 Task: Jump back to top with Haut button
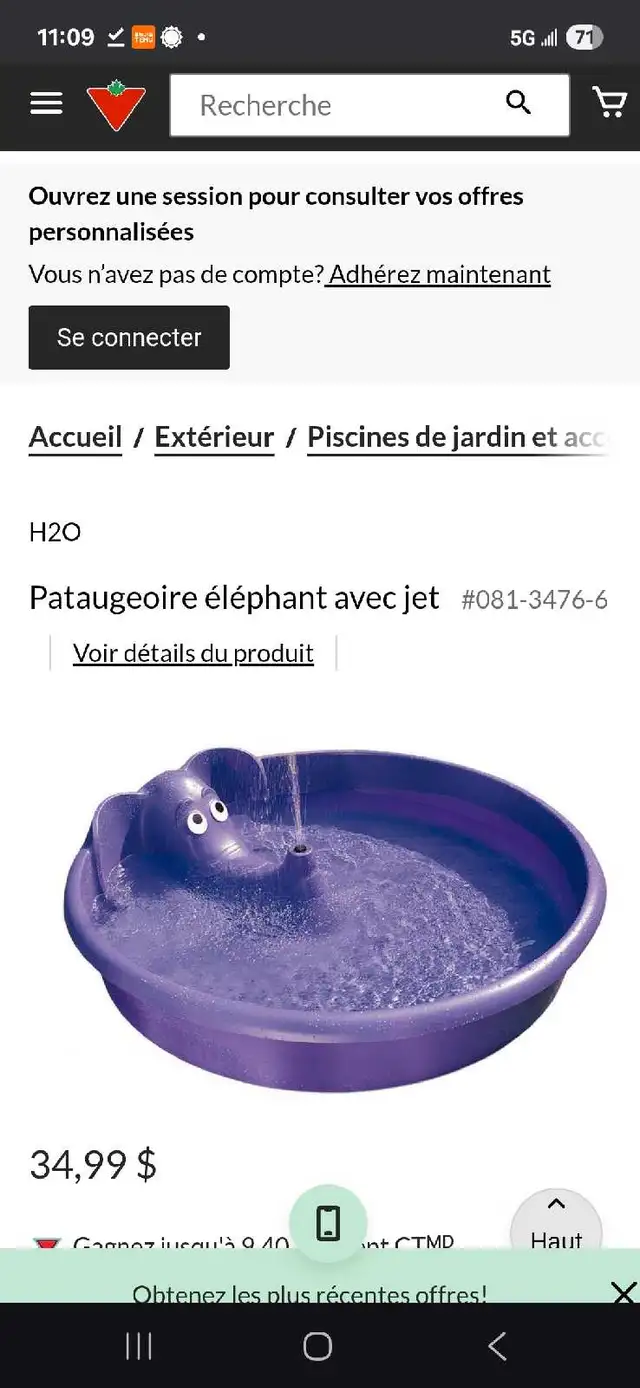tap(556, 1220)
